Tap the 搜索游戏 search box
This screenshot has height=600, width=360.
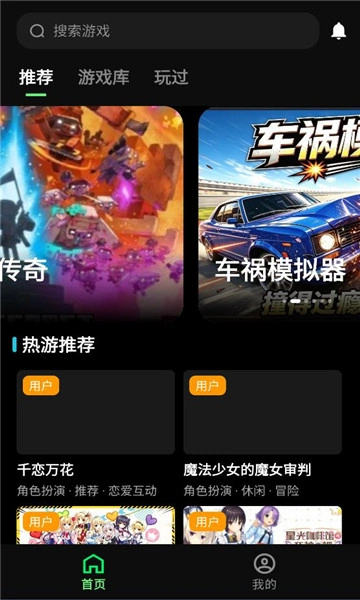[168, 31]
